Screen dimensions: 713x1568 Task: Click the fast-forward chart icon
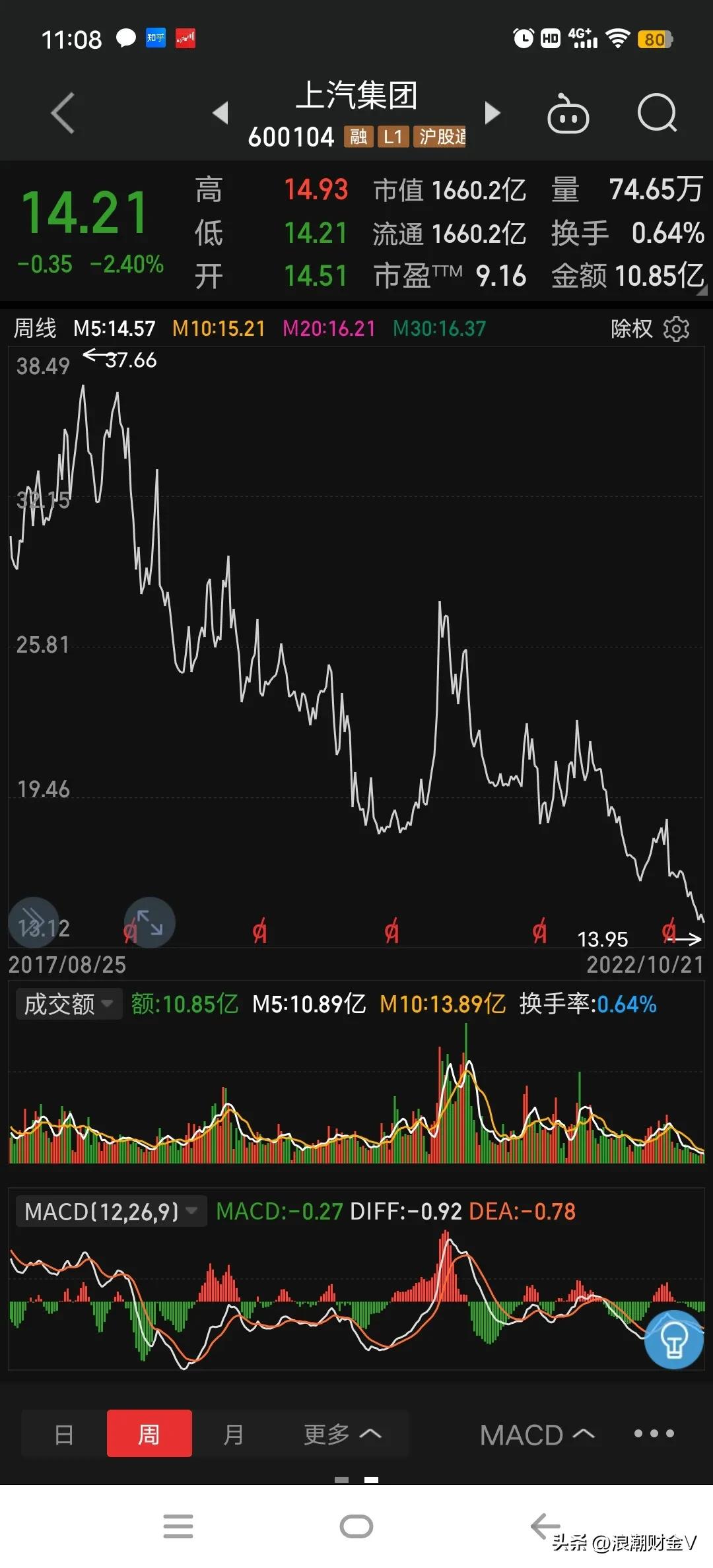coord(33,922)
